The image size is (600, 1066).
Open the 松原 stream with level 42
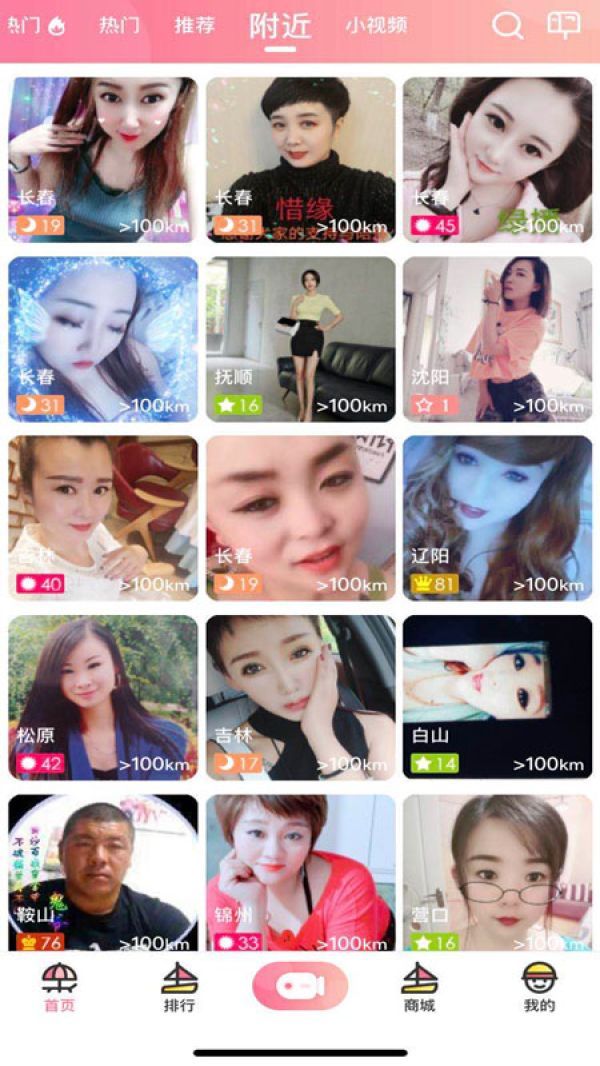(103, 697)
